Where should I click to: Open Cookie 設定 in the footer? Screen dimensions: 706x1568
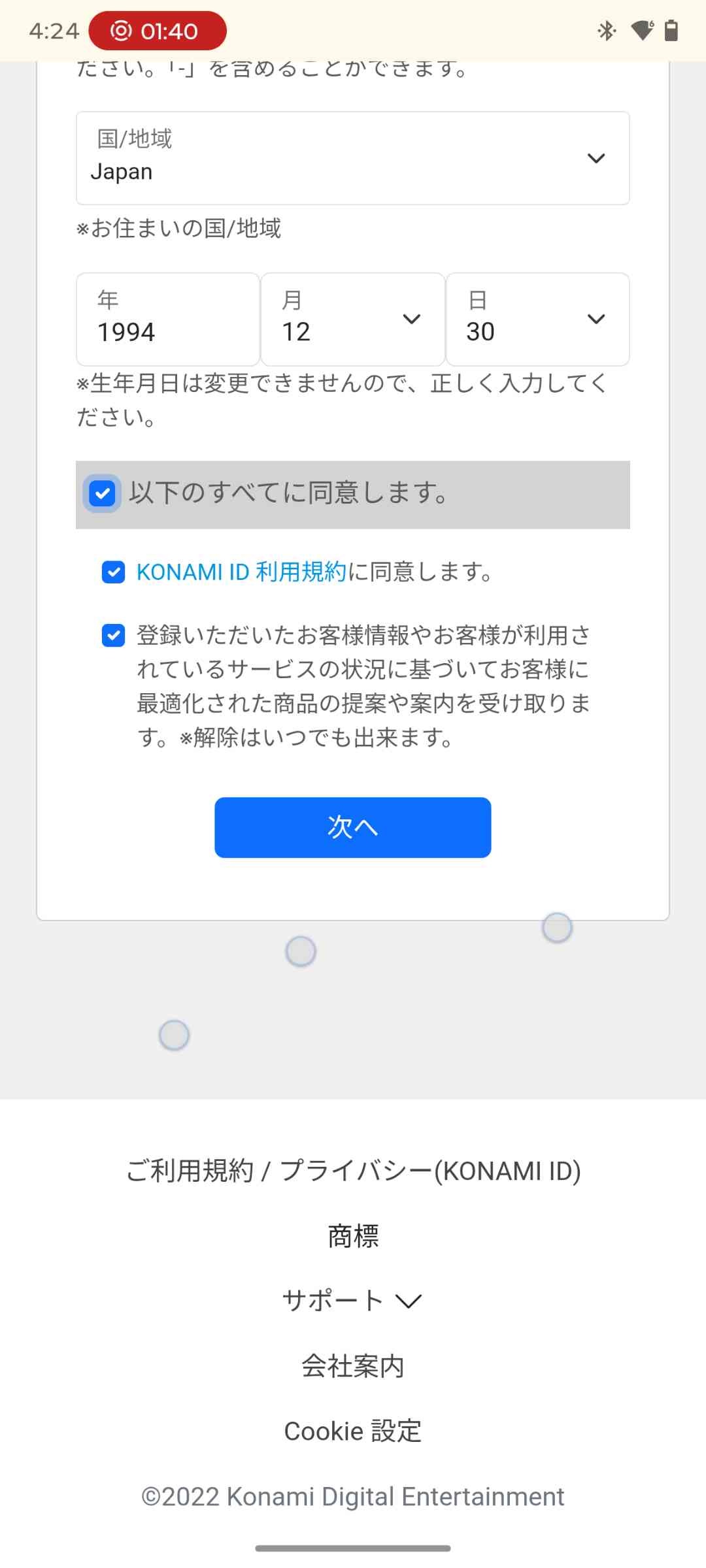pos(353,1431)
